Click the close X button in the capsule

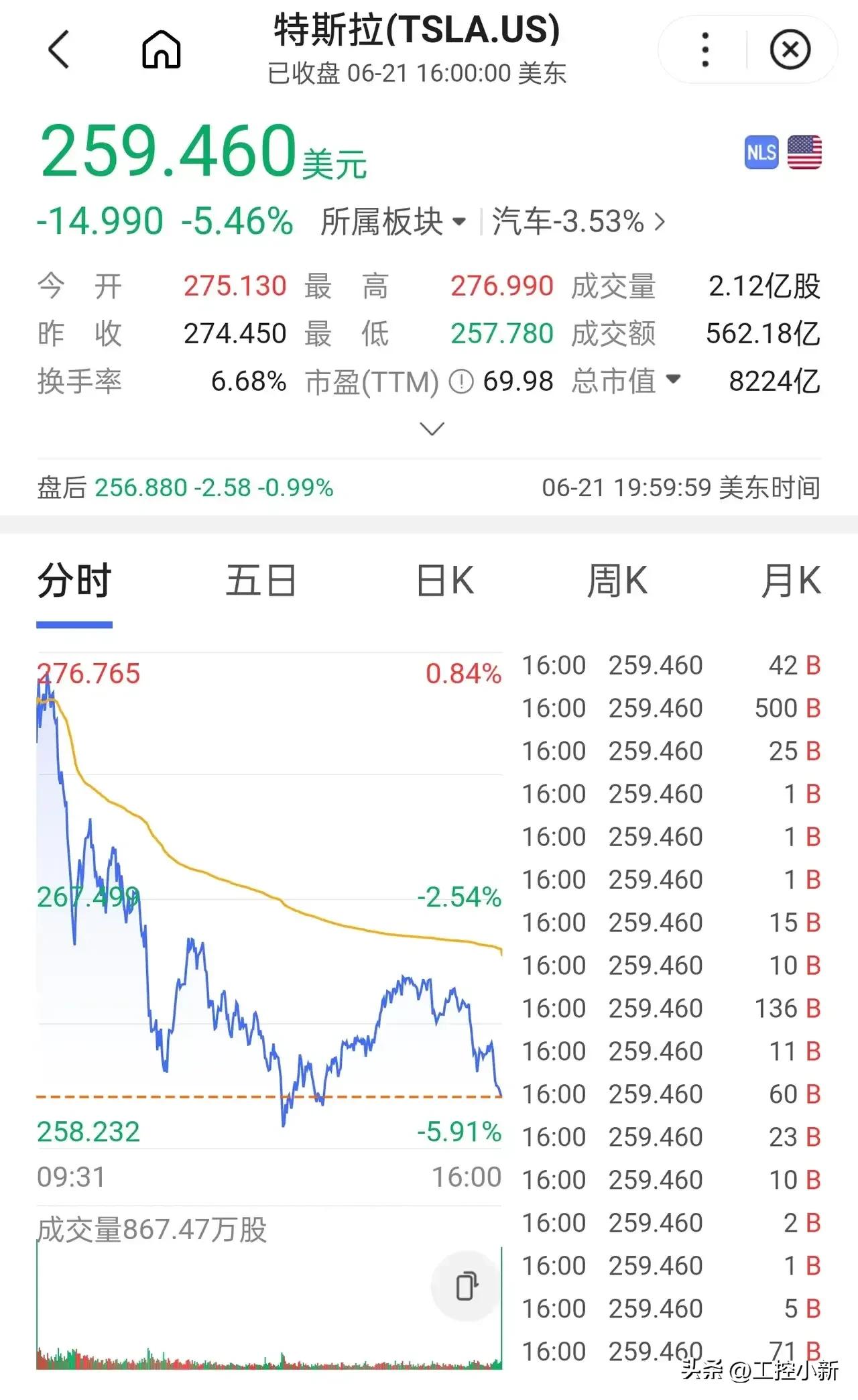[x=790, y=49]
